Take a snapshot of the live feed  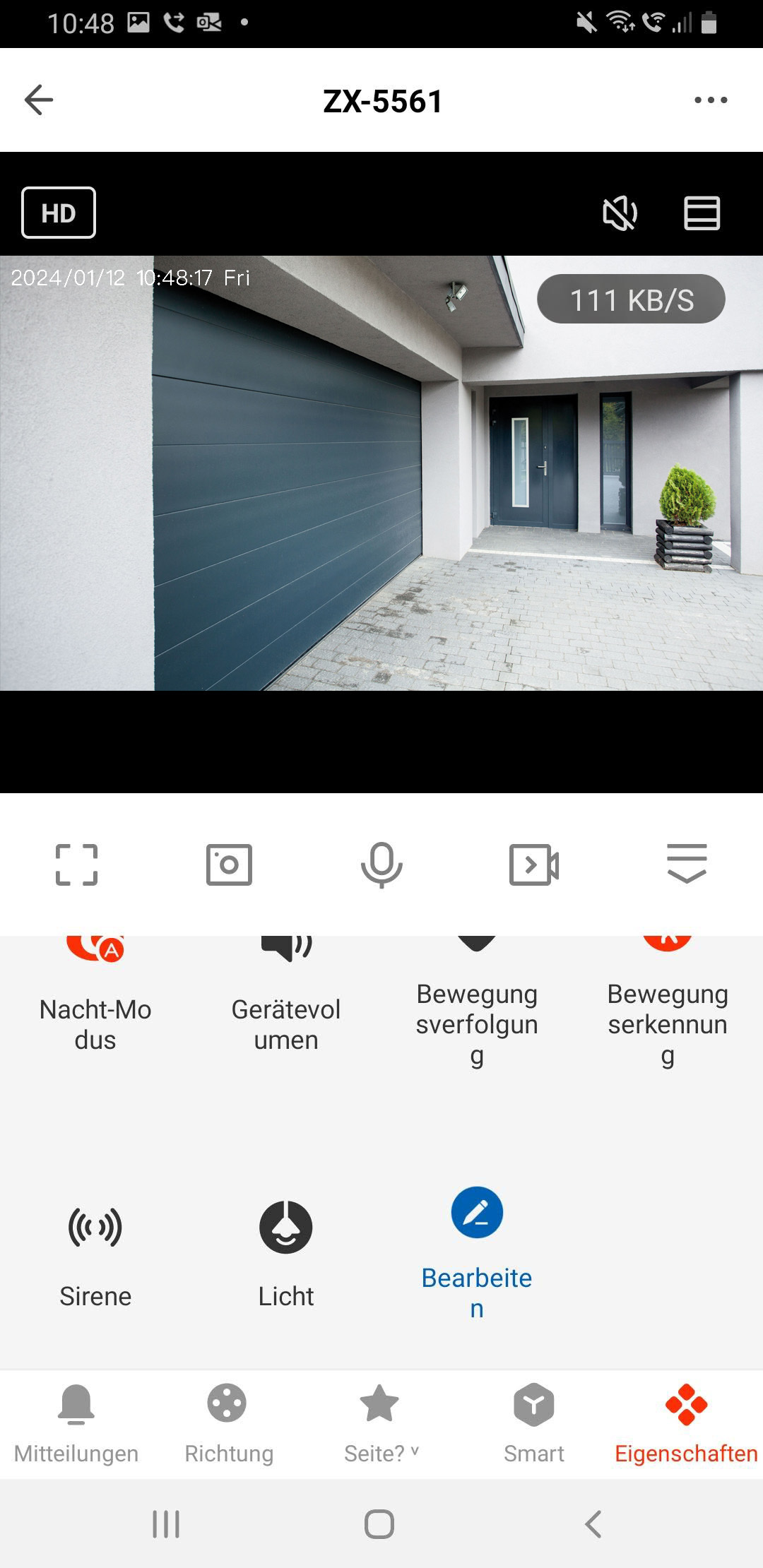[x=229, y=864]
